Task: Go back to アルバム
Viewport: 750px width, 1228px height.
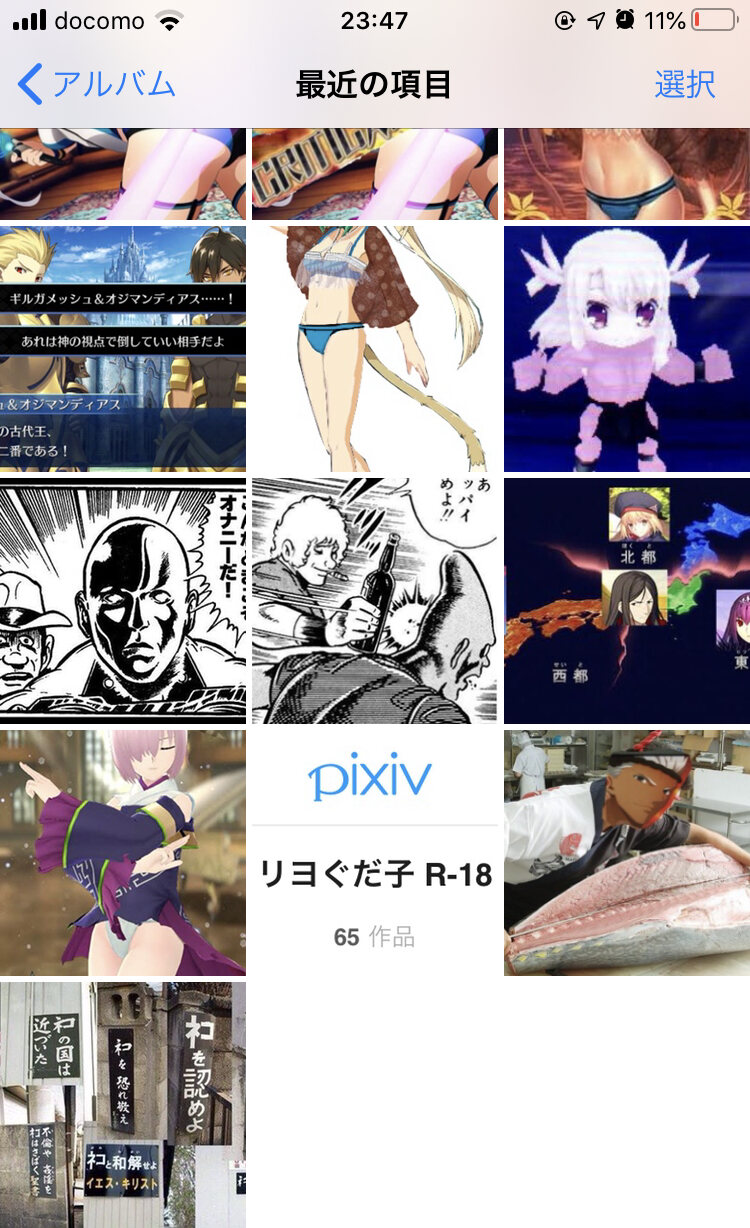Action: [x=96, y=84]
